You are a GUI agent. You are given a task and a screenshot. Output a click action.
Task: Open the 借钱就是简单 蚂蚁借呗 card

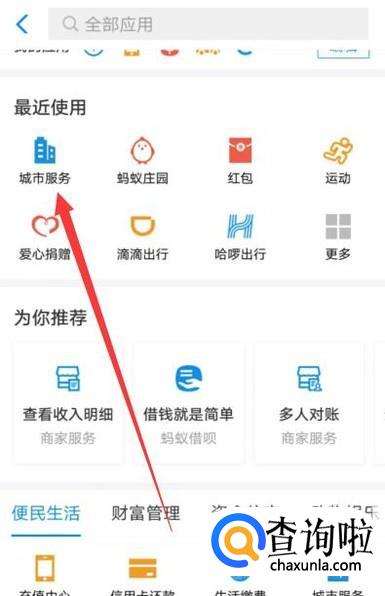(x=189, y=404)
